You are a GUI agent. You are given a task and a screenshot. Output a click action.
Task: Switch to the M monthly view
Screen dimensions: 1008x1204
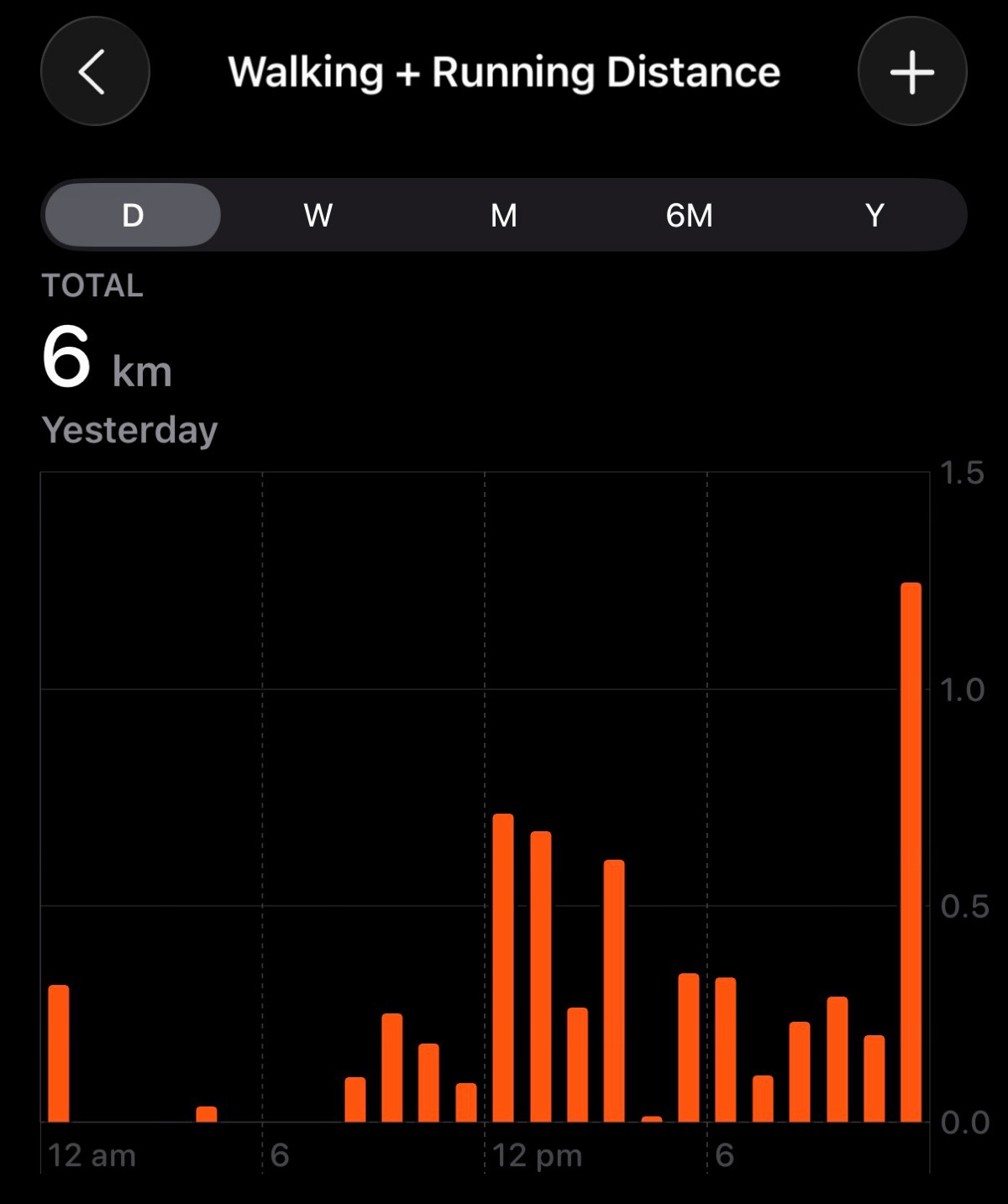pos(504,215)
